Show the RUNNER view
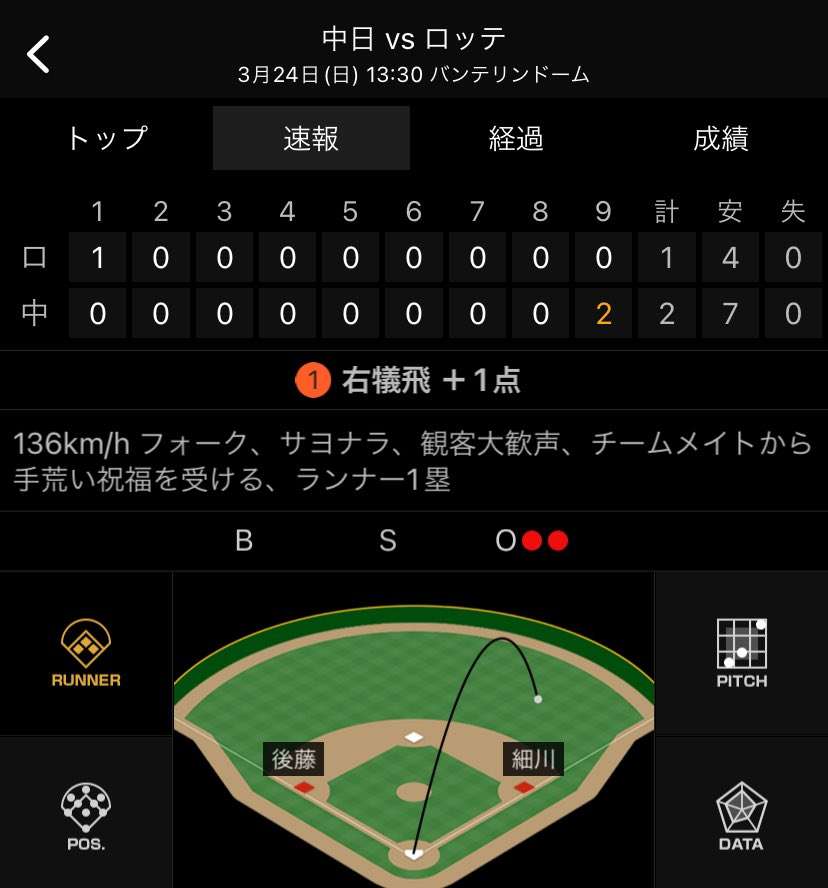The image size is (828, 888). [x=86, y=654]
